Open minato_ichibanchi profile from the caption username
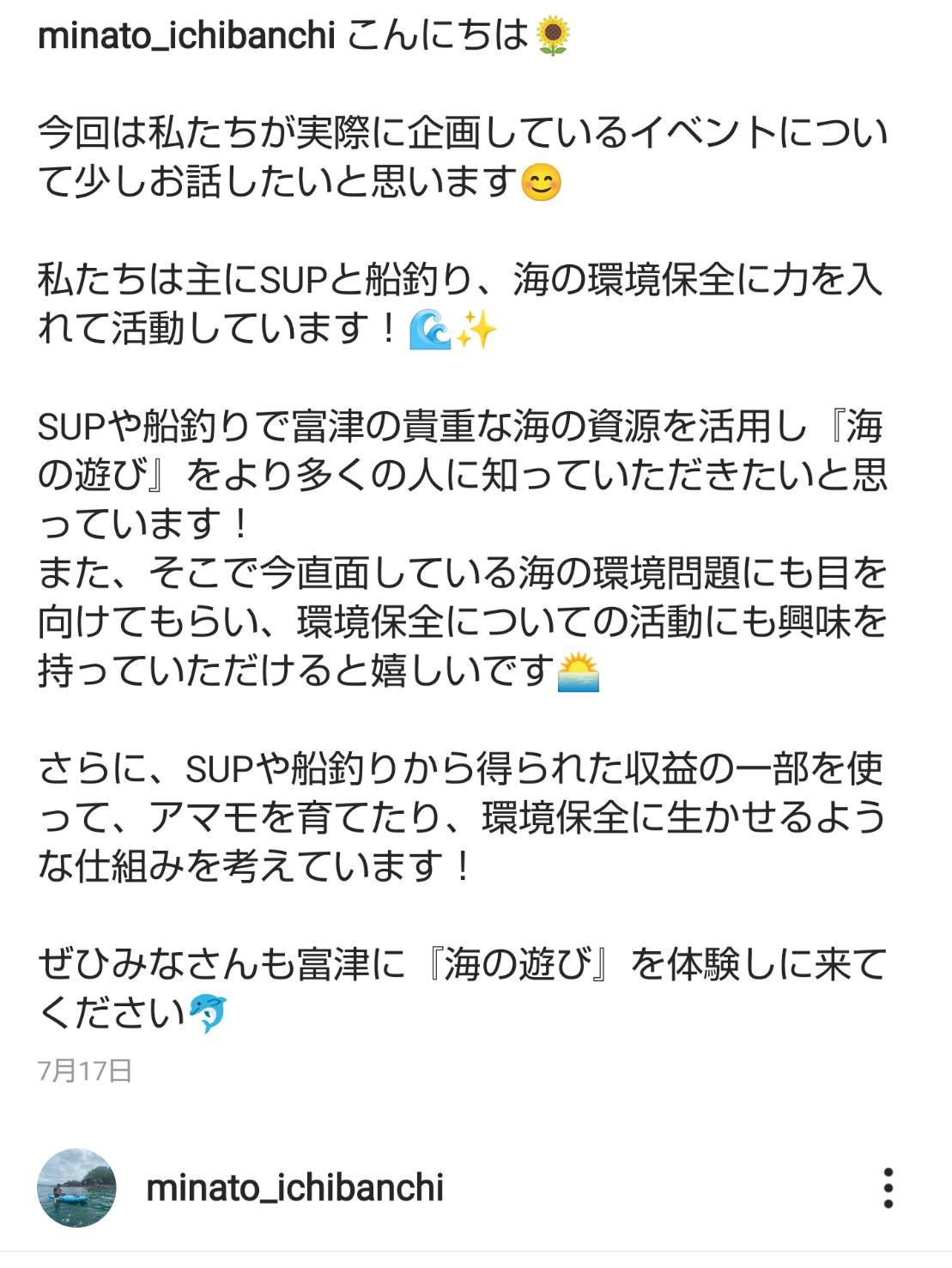The height and width of the screenshot is (1268, 952). (186, 36)
